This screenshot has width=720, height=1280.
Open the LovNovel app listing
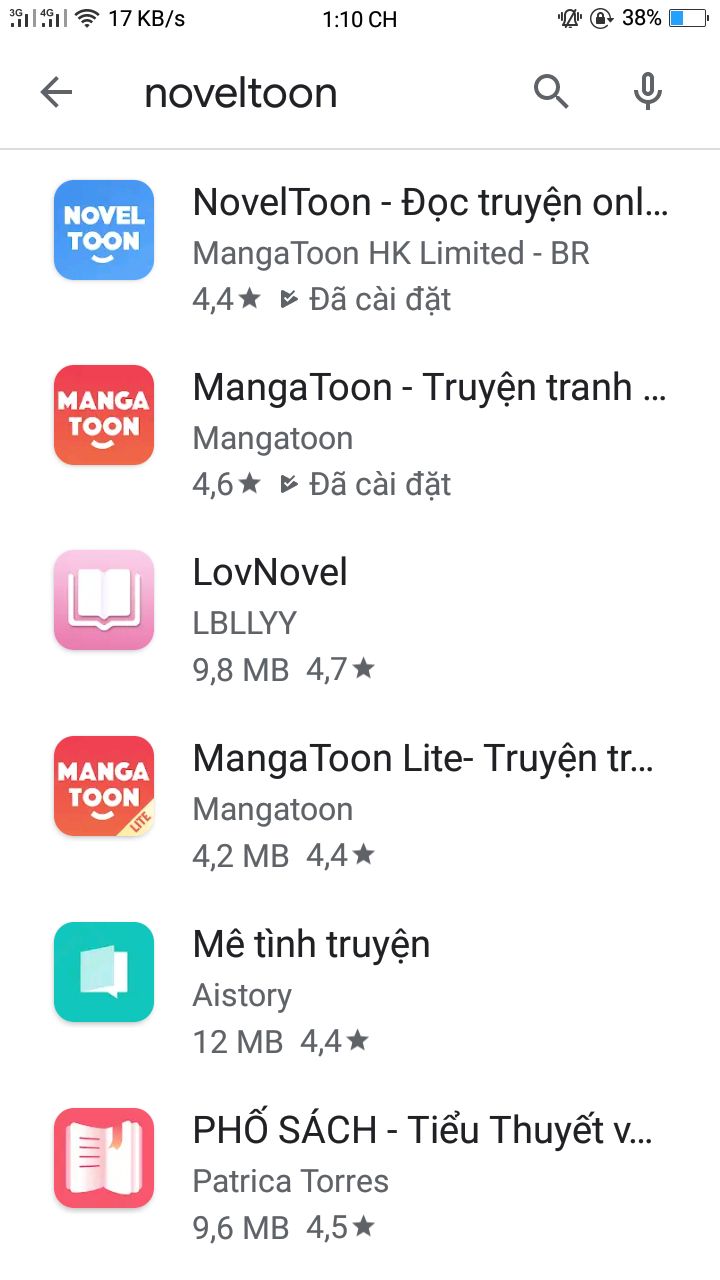coord(360,616)
